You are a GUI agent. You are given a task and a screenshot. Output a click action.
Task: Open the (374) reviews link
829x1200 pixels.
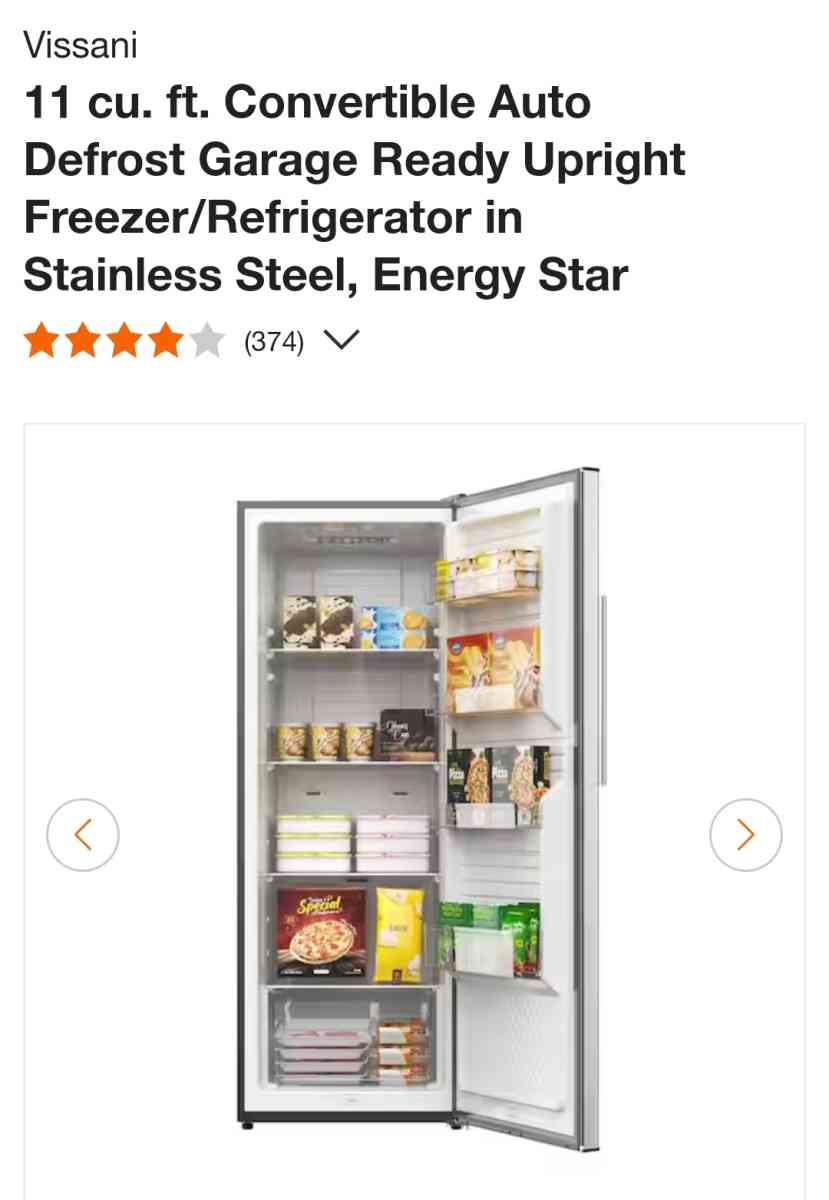[x=273, y=342]
